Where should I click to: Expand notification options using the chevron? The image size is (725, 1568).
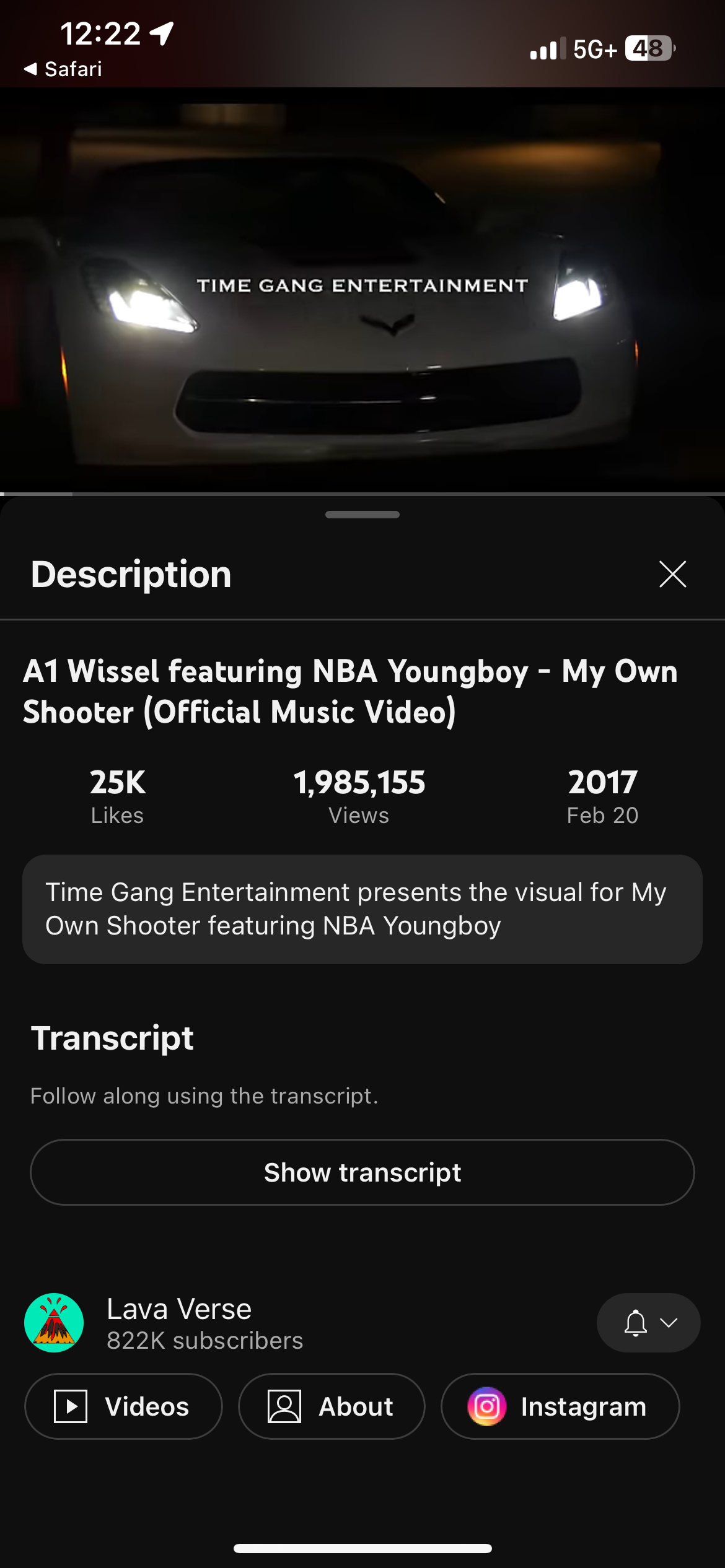[x=668, y=1323]
